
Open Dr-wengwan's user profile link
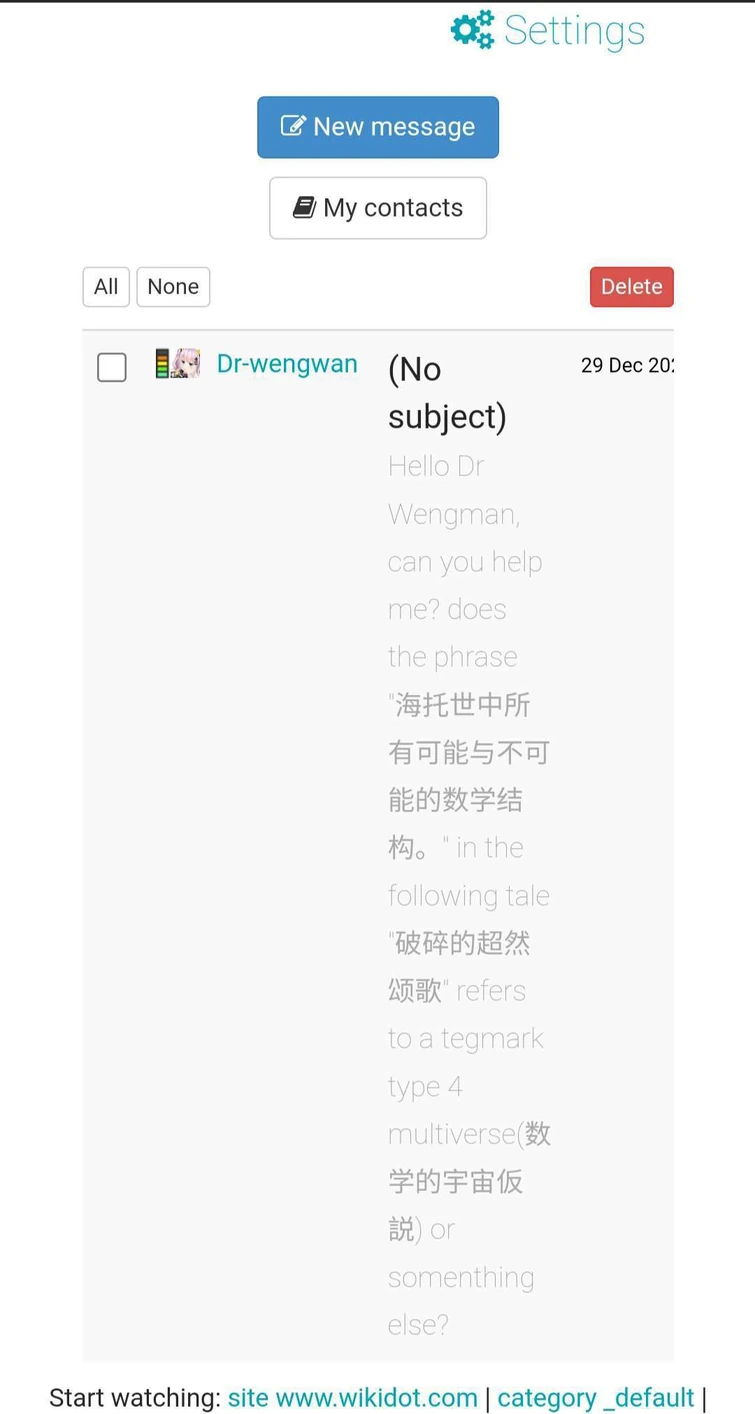[287, 364]
